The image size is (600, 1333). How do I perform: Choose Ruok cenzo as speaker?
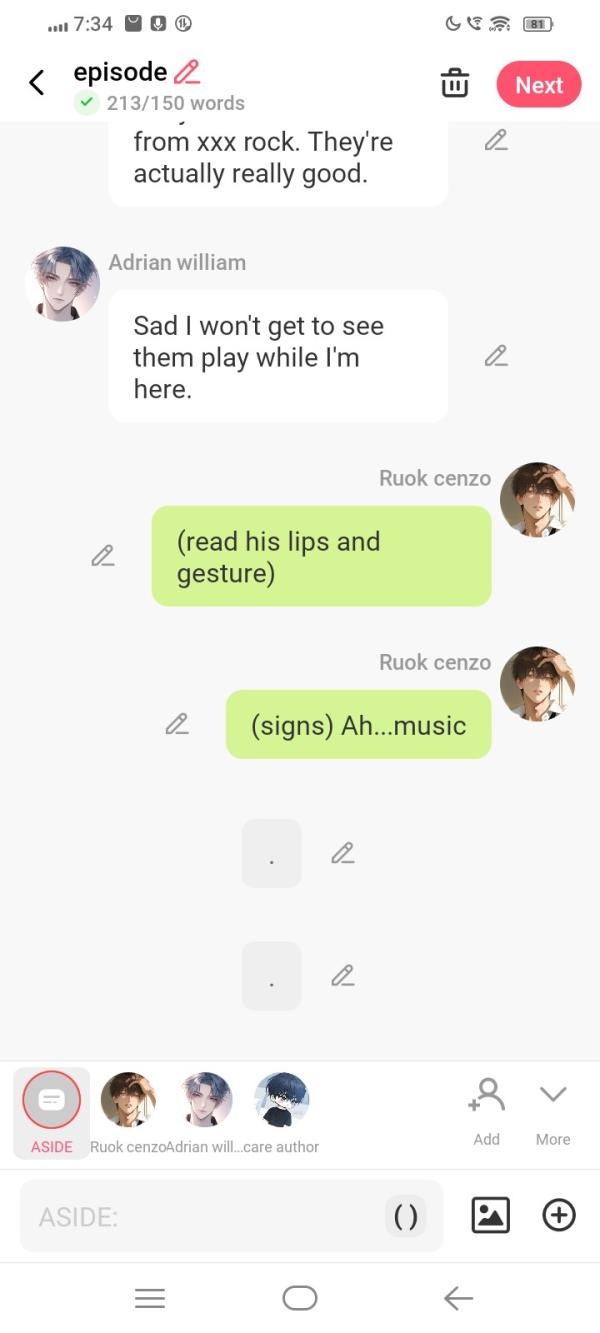(128, 1102)
